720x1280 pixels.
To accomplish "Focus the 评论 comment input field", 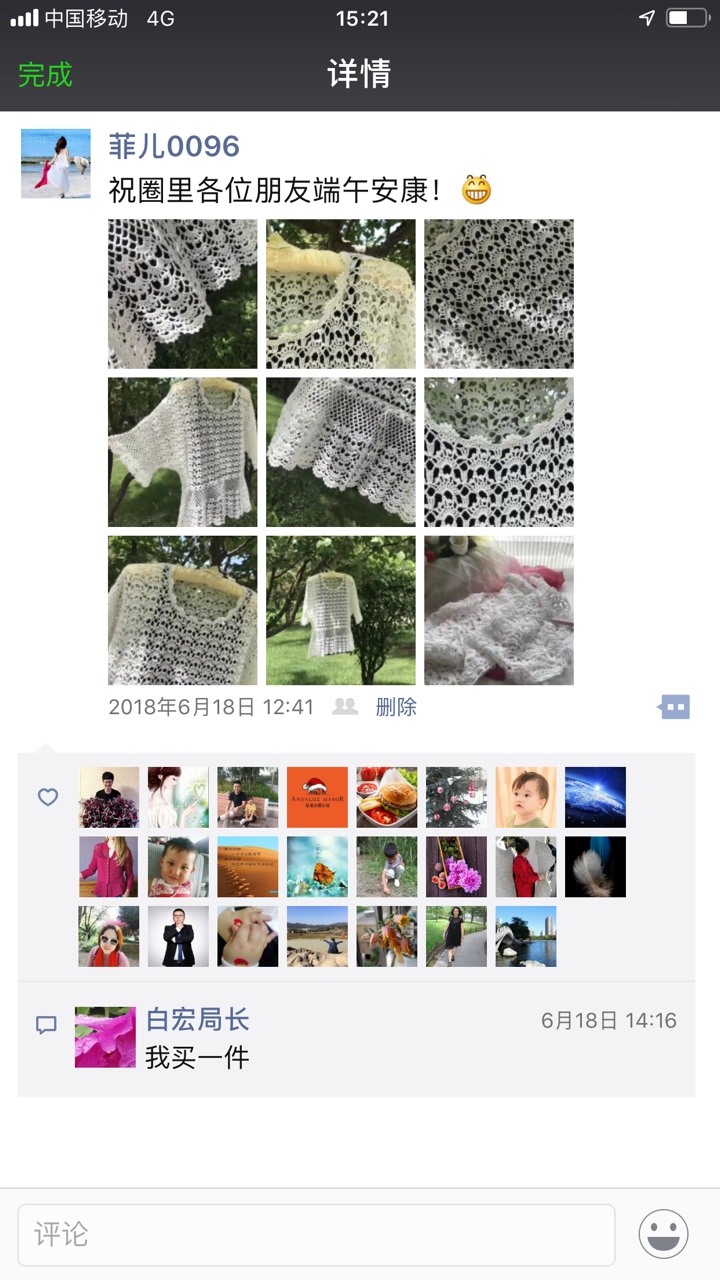I will coord(316,1234).
